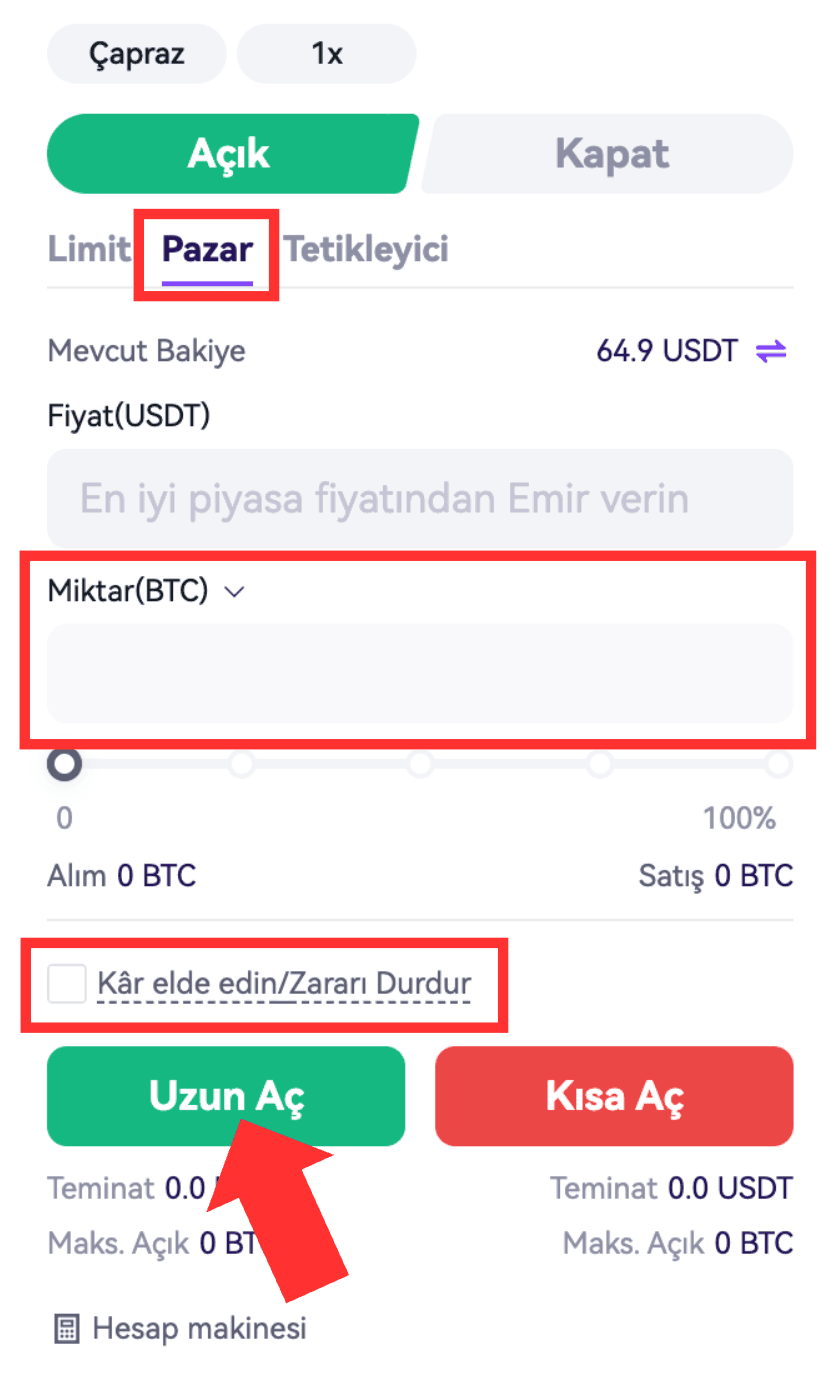Screen dimensions: 836x1382
Task: Set the amount slider to 100%
Action: 778,765
